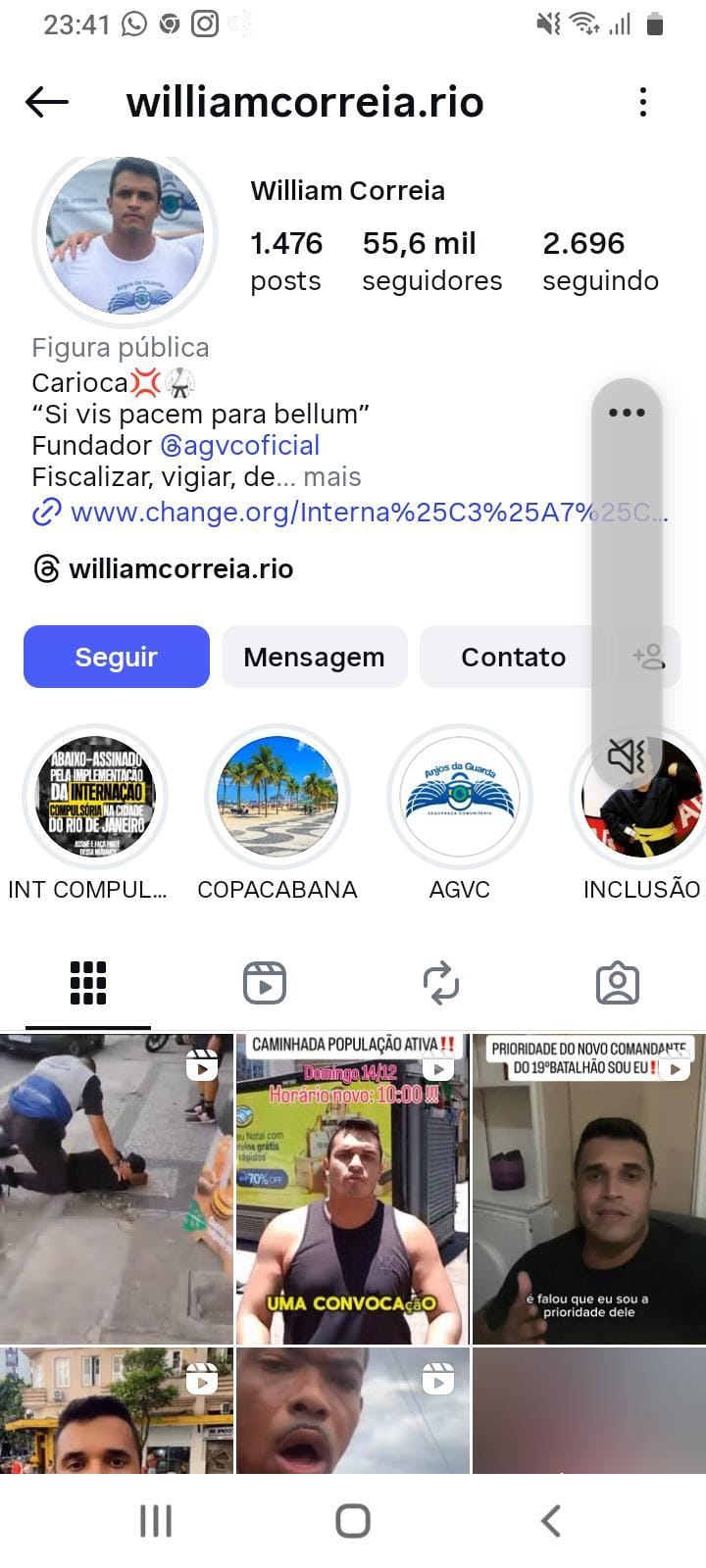Switch to the Reels tab
Viewport: 706px width, 1568px height.
(264, 983)
